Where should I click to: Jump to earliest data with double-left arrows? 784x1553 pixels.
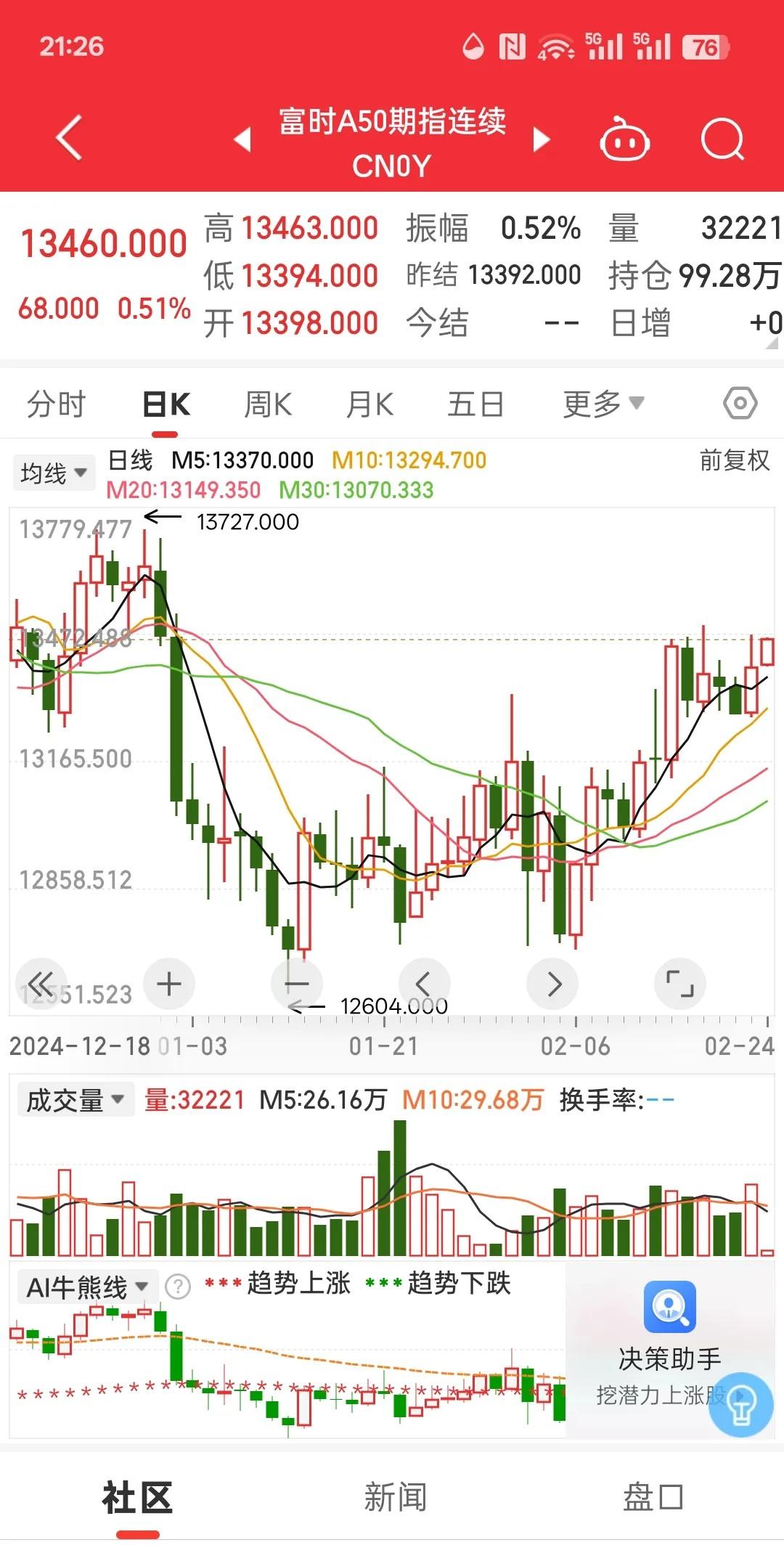[x=42, y=984]
